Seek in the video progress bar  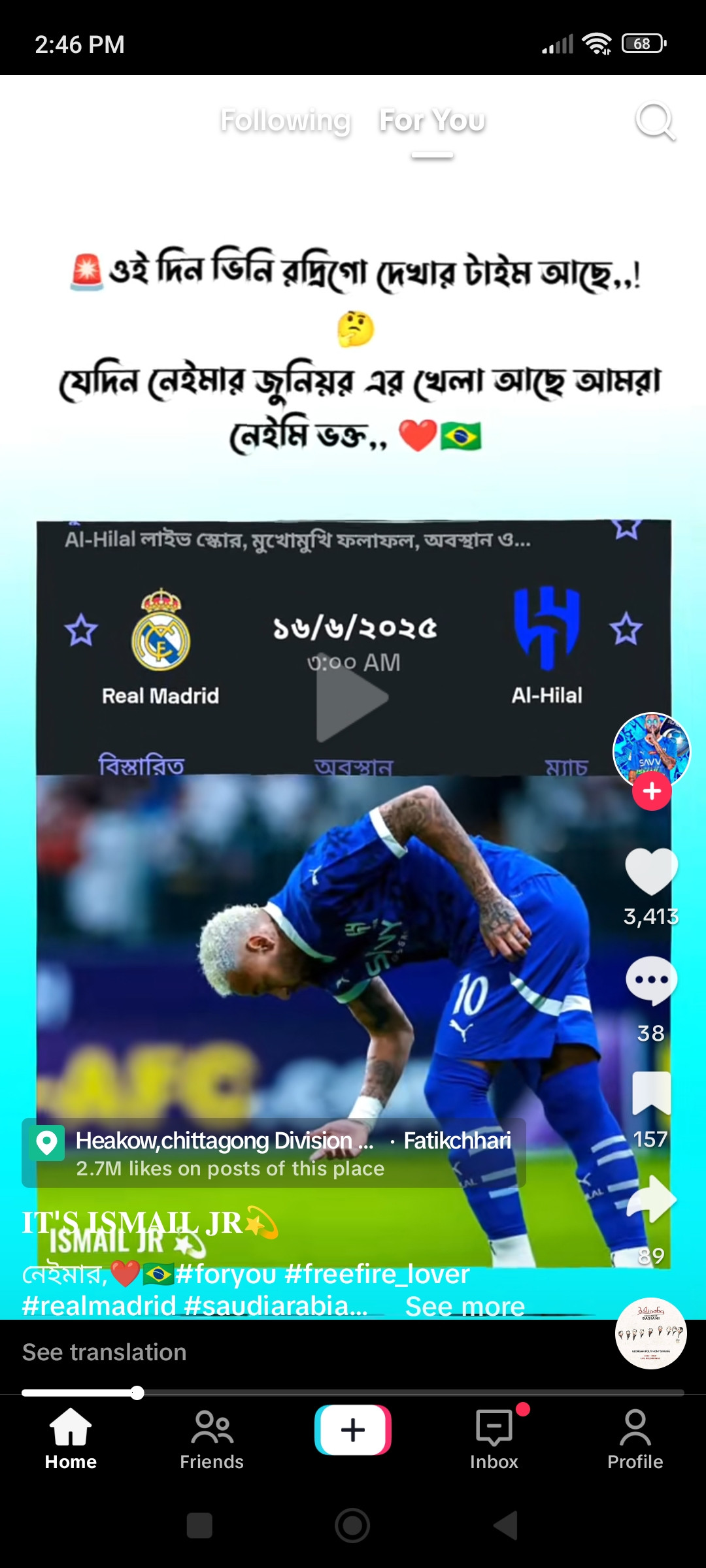tap(353, 1393)
